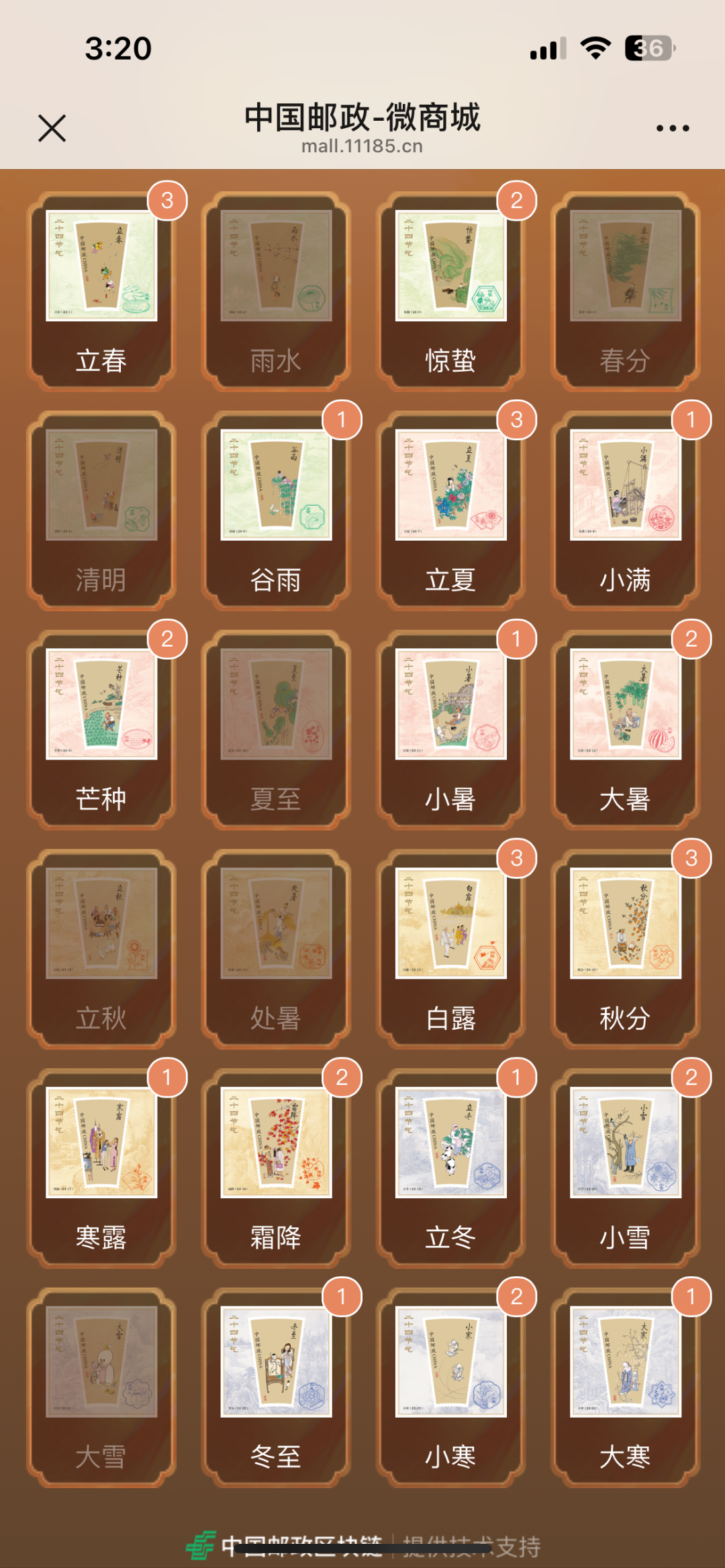
Task: Tap the greyed-out 雨水 stamp card
Action: pos(276,290)
